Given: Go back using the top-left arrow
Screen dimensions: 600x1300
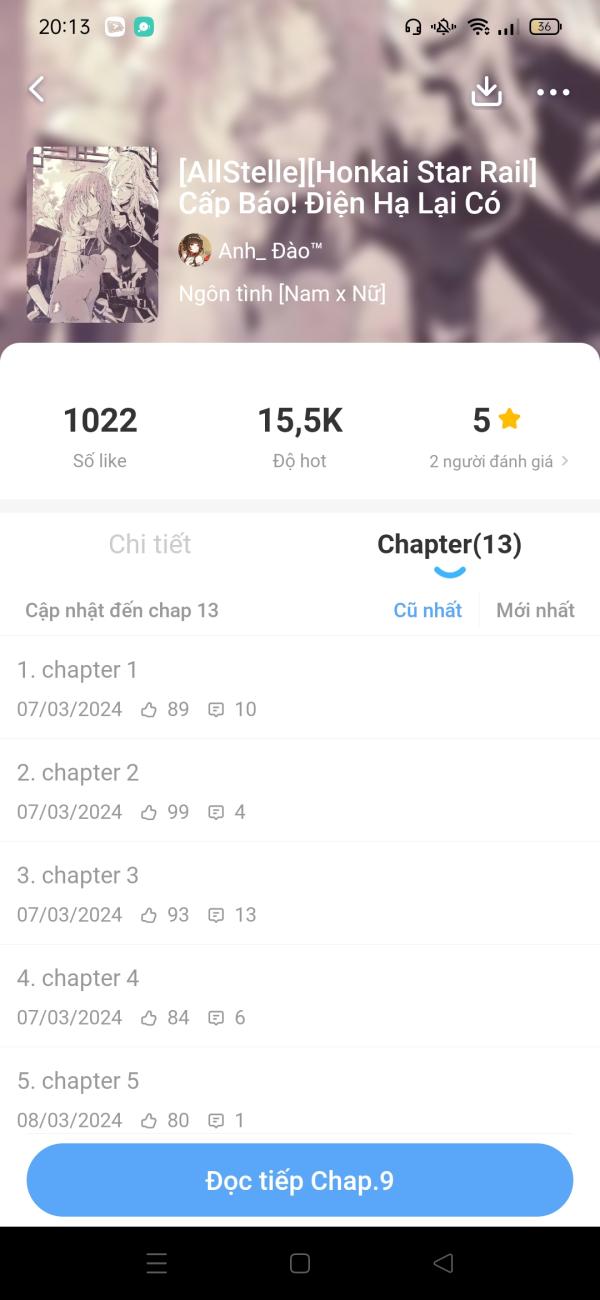Looking at the screenshot, I should 37,90.
